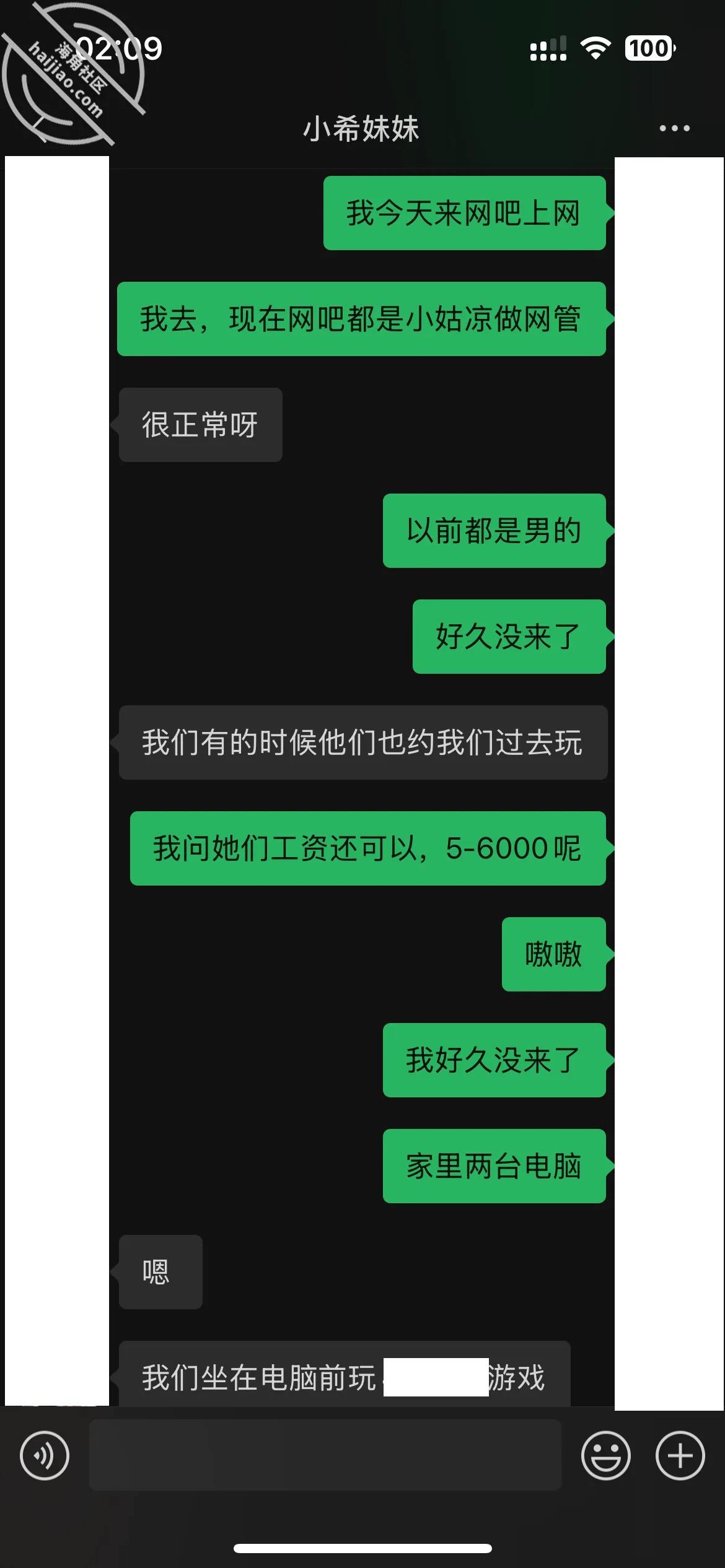Open the plus attachments menu

680,1455
